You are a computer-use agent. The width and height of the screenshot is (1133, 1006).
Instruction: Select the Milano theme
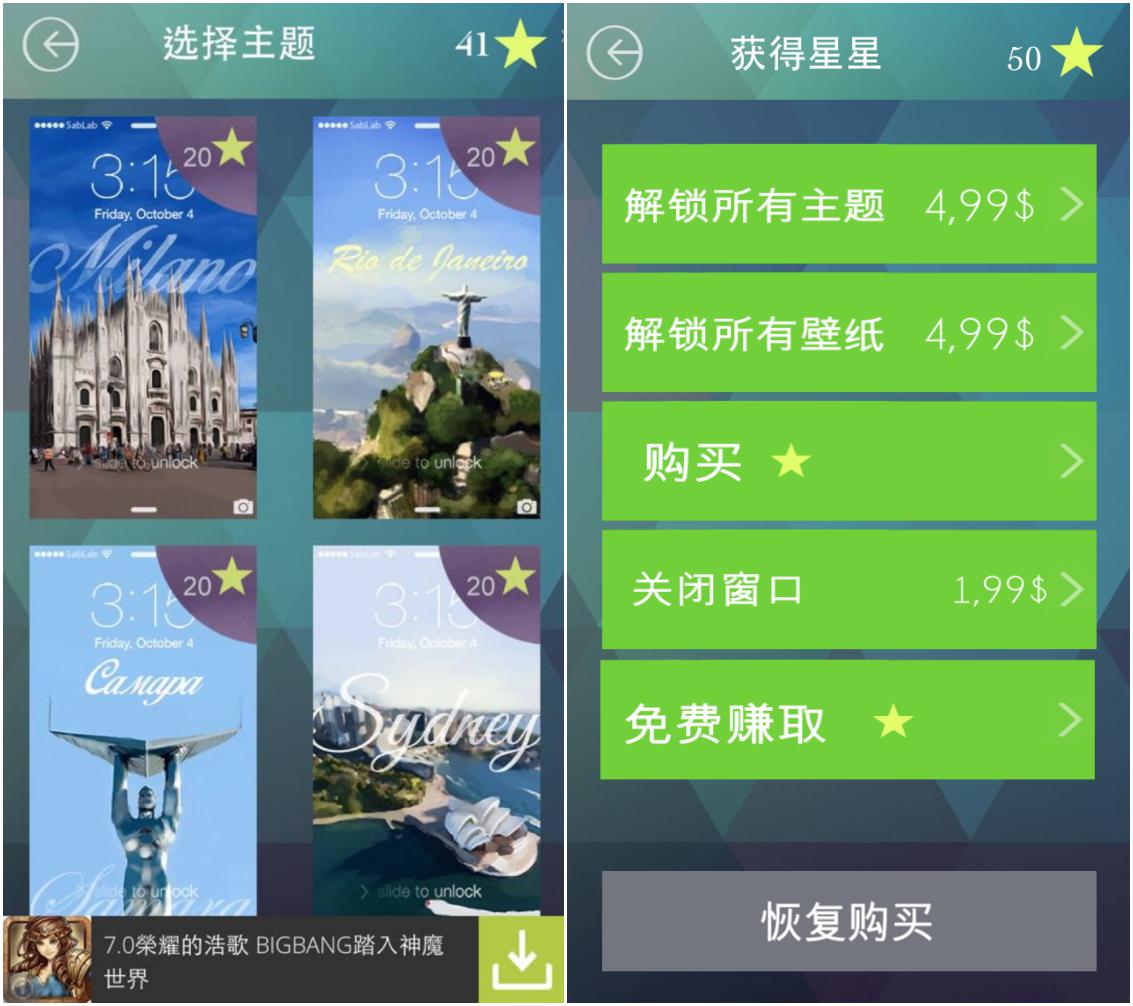(x=143, y=318)
